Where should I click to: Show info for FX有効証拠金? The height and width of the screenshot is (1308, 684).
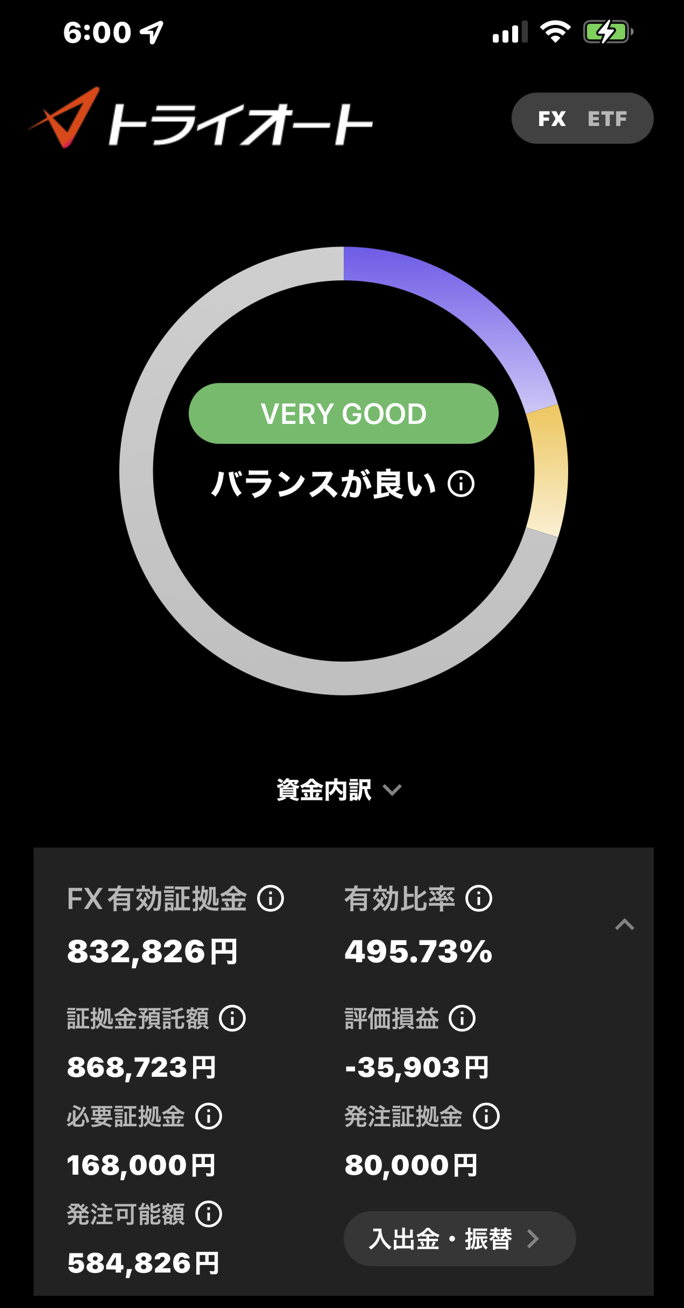[x=271, y=898]
